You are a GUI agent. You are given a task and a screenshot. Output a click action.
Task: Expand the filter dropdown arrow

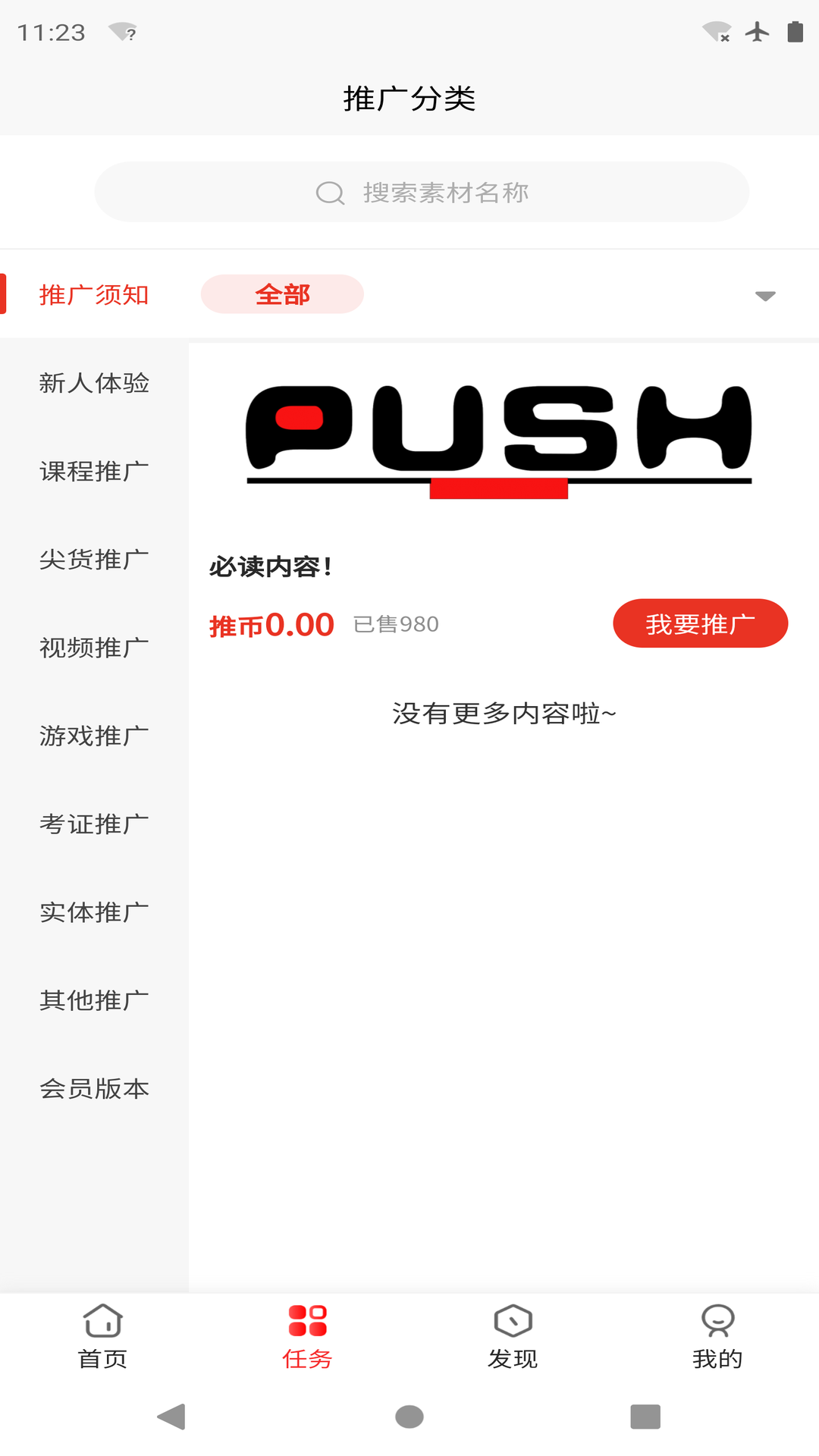tap(765, 296)
